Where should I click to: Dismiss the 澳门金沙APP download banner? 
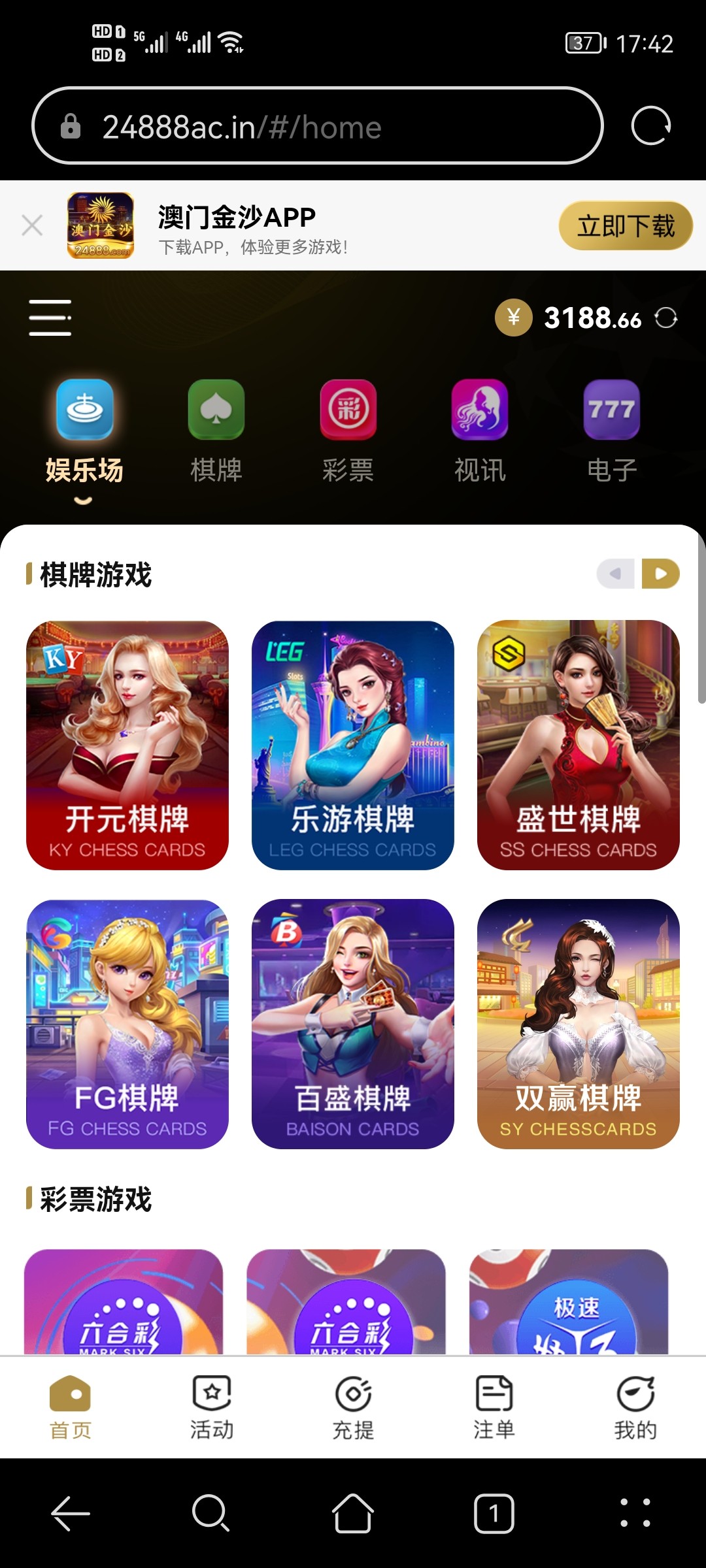point(32,225)
